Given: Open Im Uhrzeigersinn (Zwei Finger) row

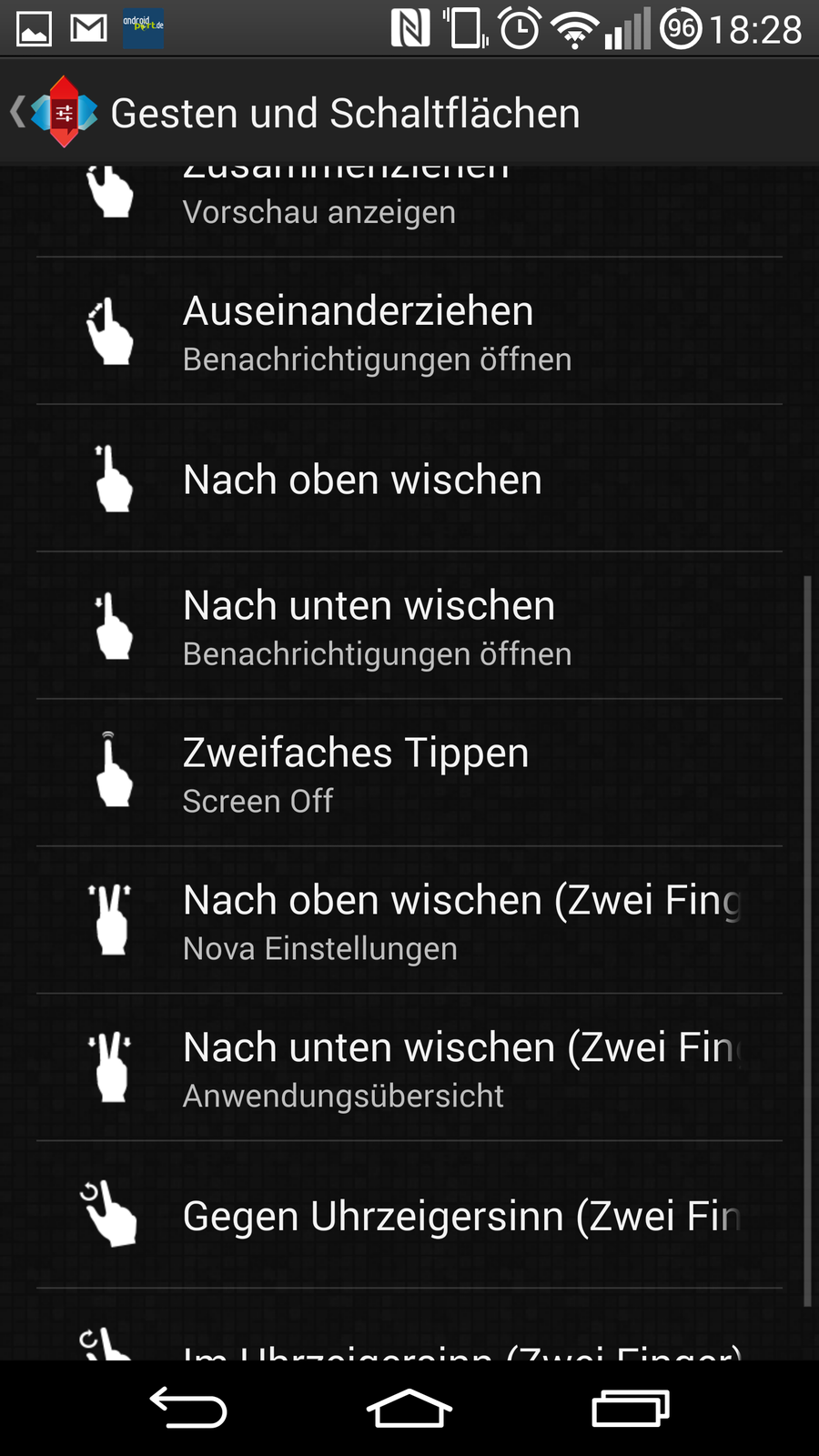Looking at the screenshot, I should click(x=409, y=1338).
